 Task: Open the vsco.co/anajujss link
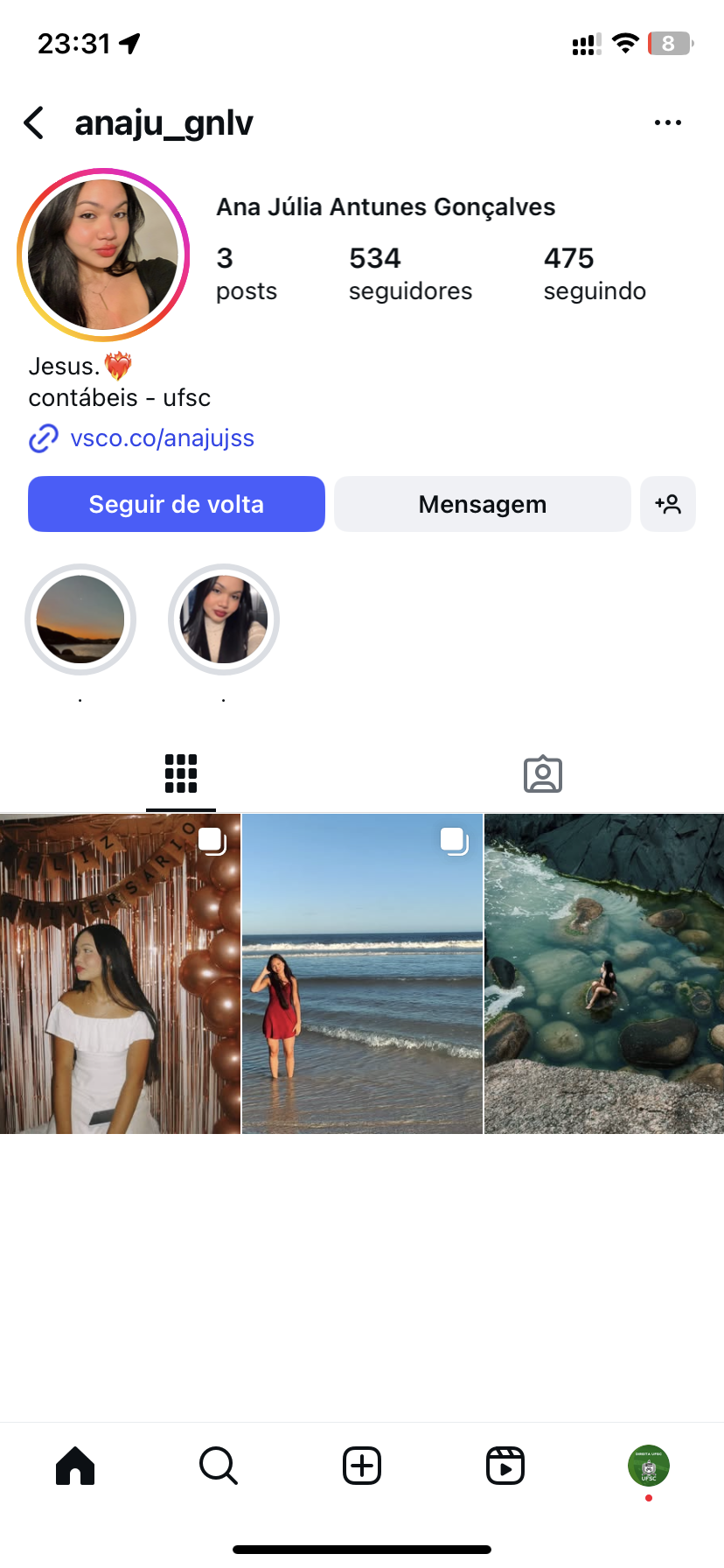click(162, 438)
